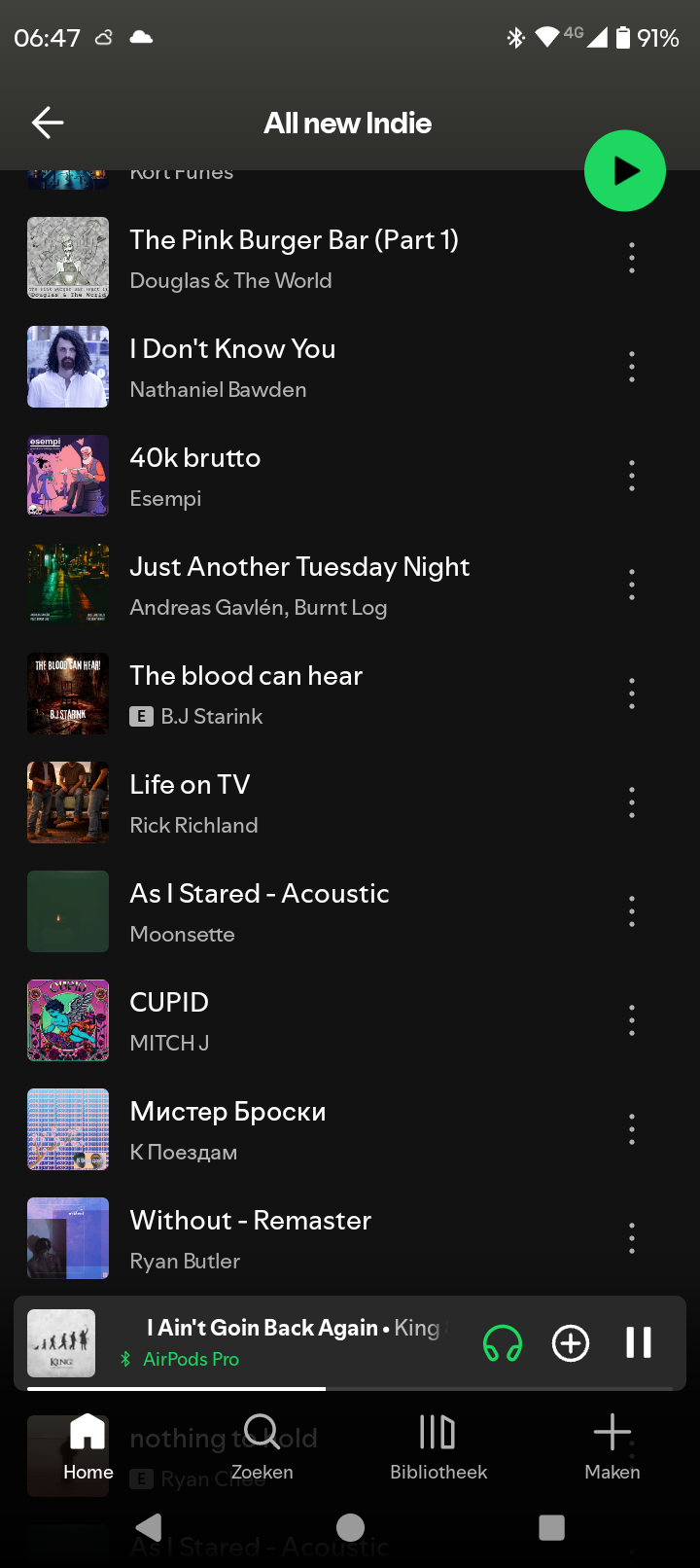The image size is (700, 1568).
Task: Open options for As I Stared - Acoustic
Action: (x=632, y=911)
